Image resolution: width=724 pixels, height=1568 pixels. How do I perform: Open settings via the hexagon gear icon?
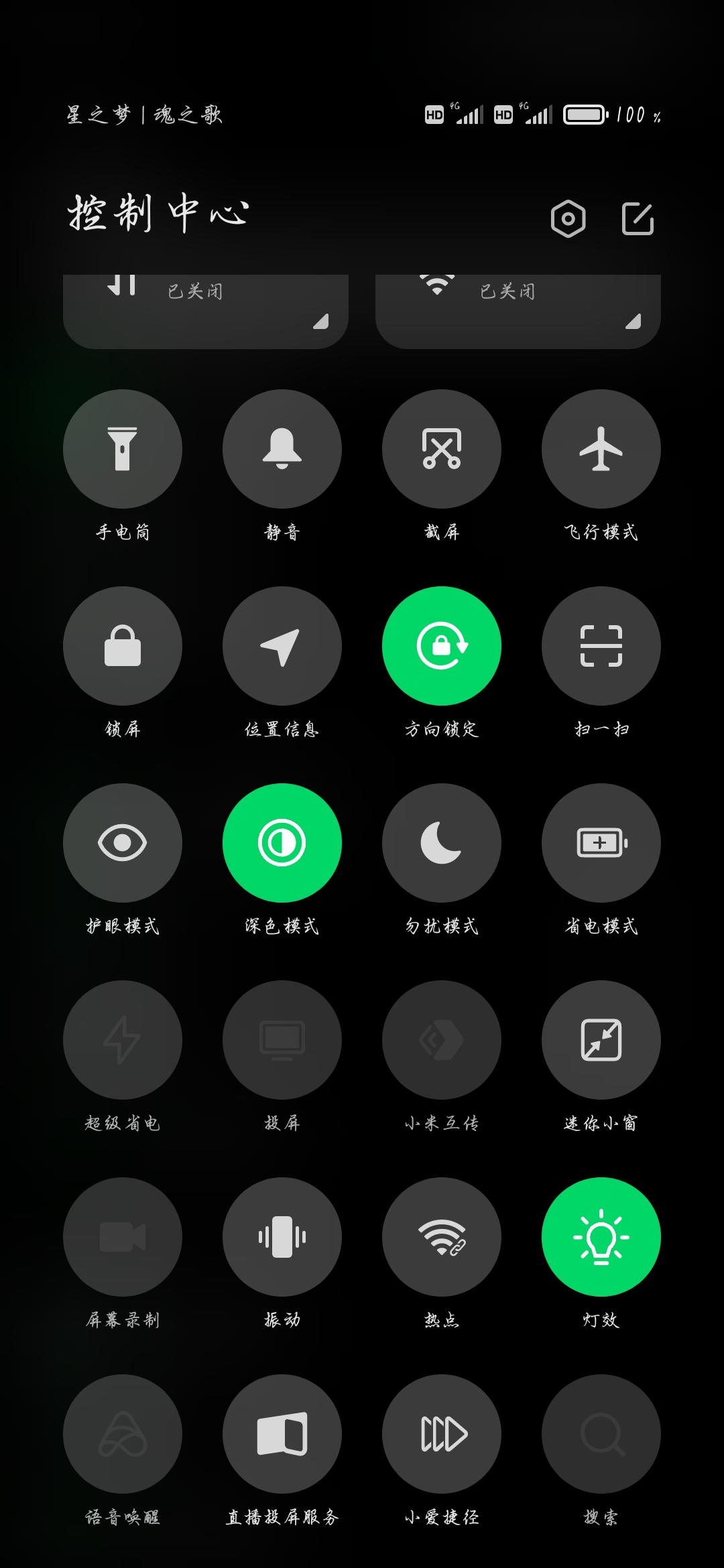coord(568,218)
